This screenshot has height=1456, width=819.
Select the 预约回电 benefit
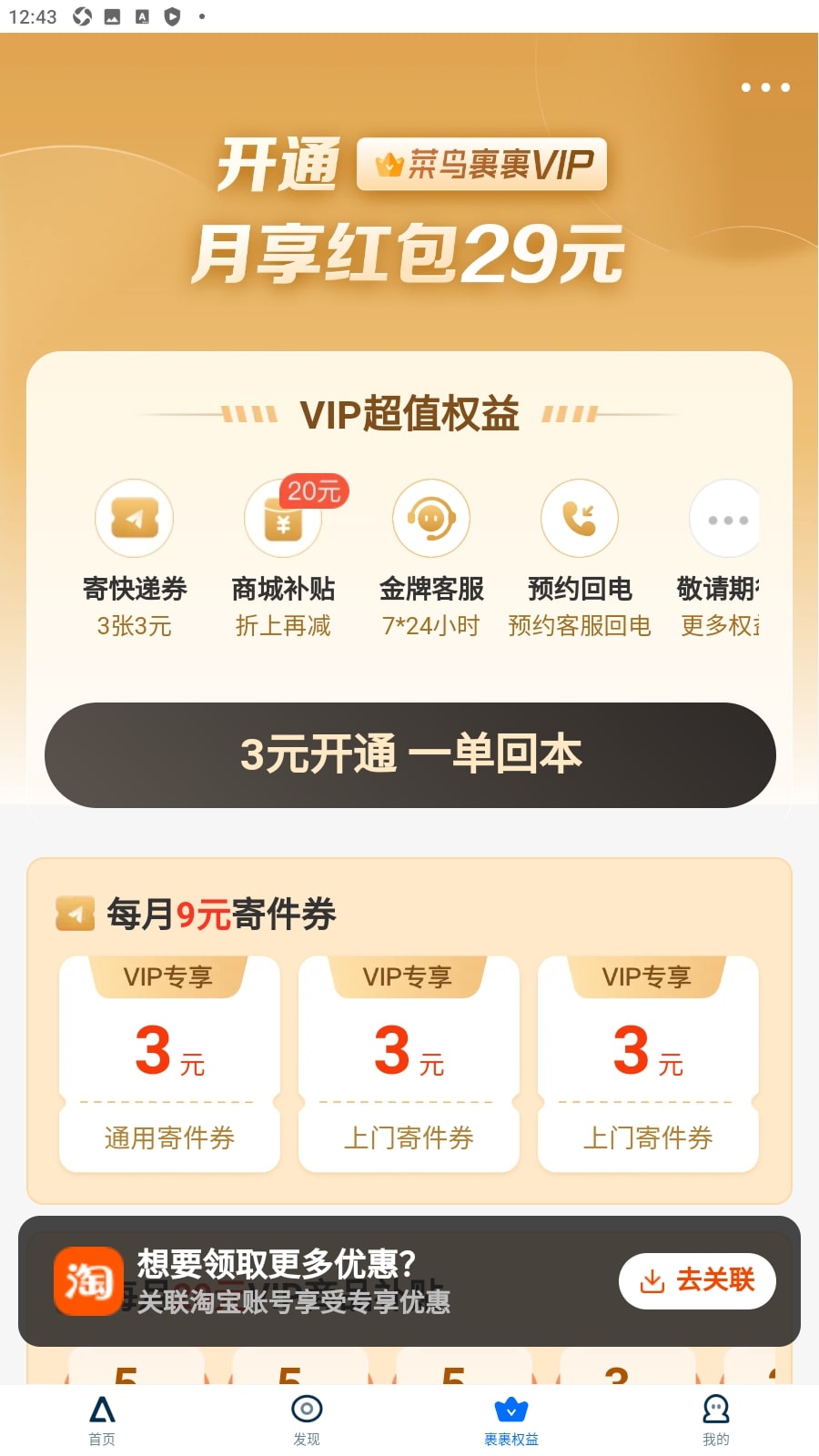click(x=580, y=557)
